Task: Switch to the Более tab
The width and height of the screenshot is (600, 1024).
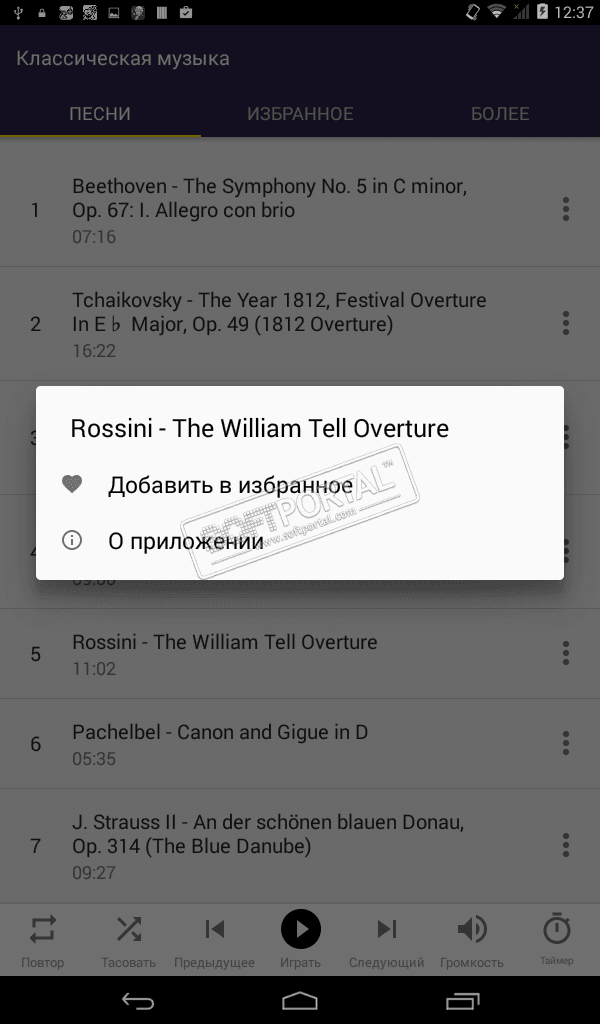Action: (500, 114)
